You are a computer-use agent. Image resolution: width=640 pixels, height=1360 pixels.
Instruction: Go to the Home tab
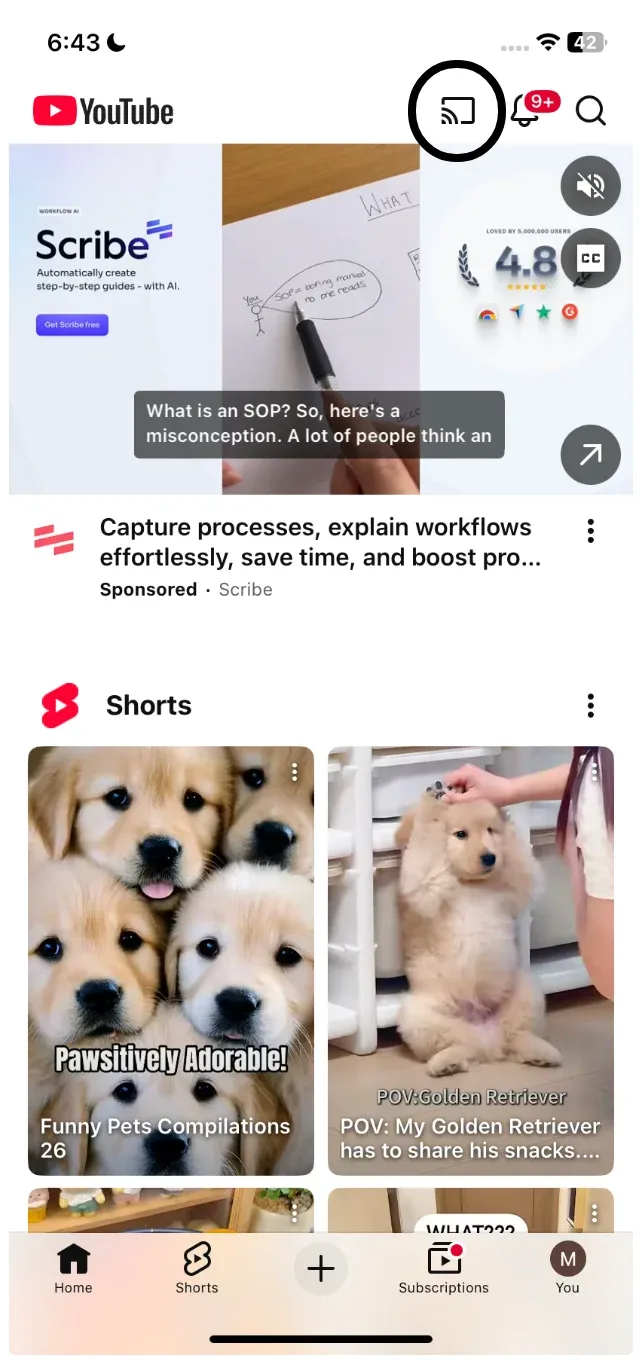click(x=73, y=1269)
